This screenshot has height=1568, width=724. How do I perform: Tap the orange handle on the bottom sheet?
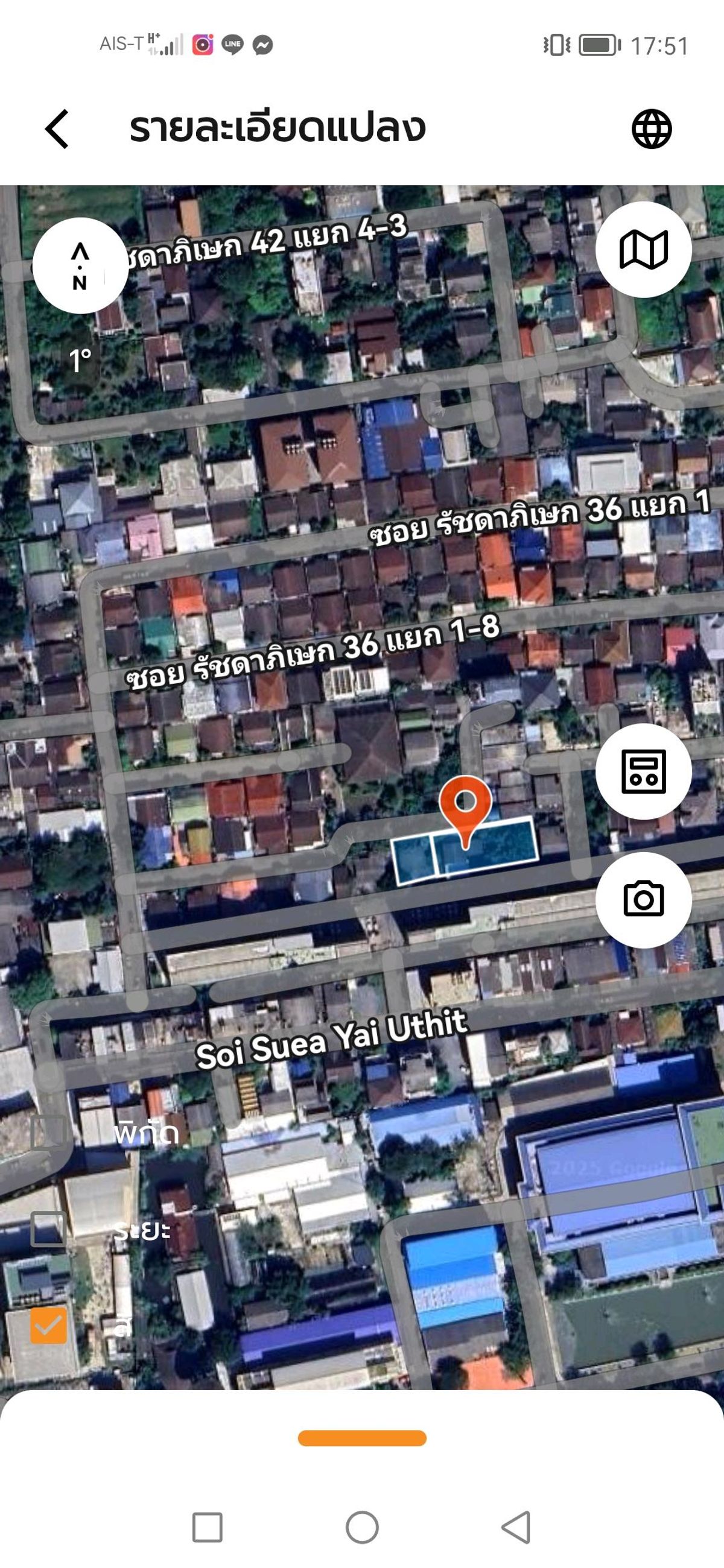pyautogui.click(x=361, y=1438)
